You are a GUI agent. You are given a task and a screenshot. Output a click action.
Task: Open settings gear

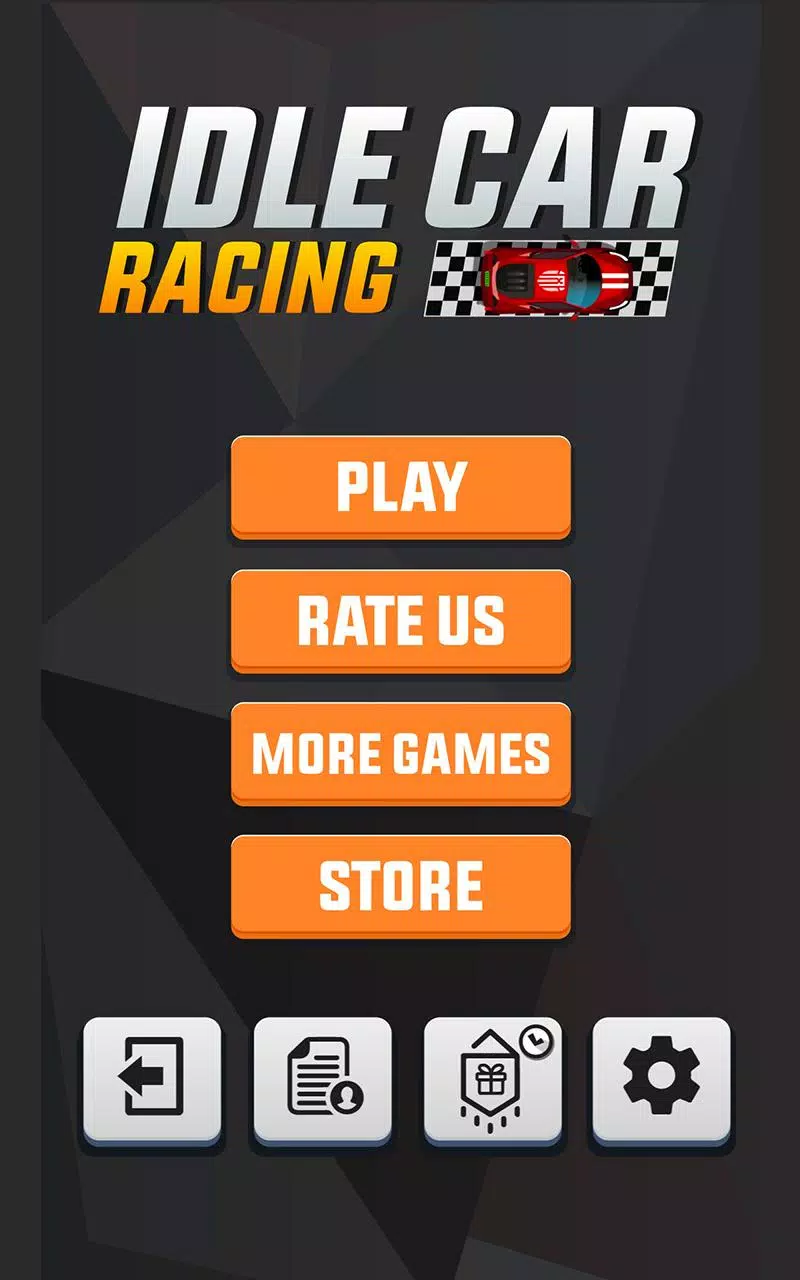click(662, 1078)
